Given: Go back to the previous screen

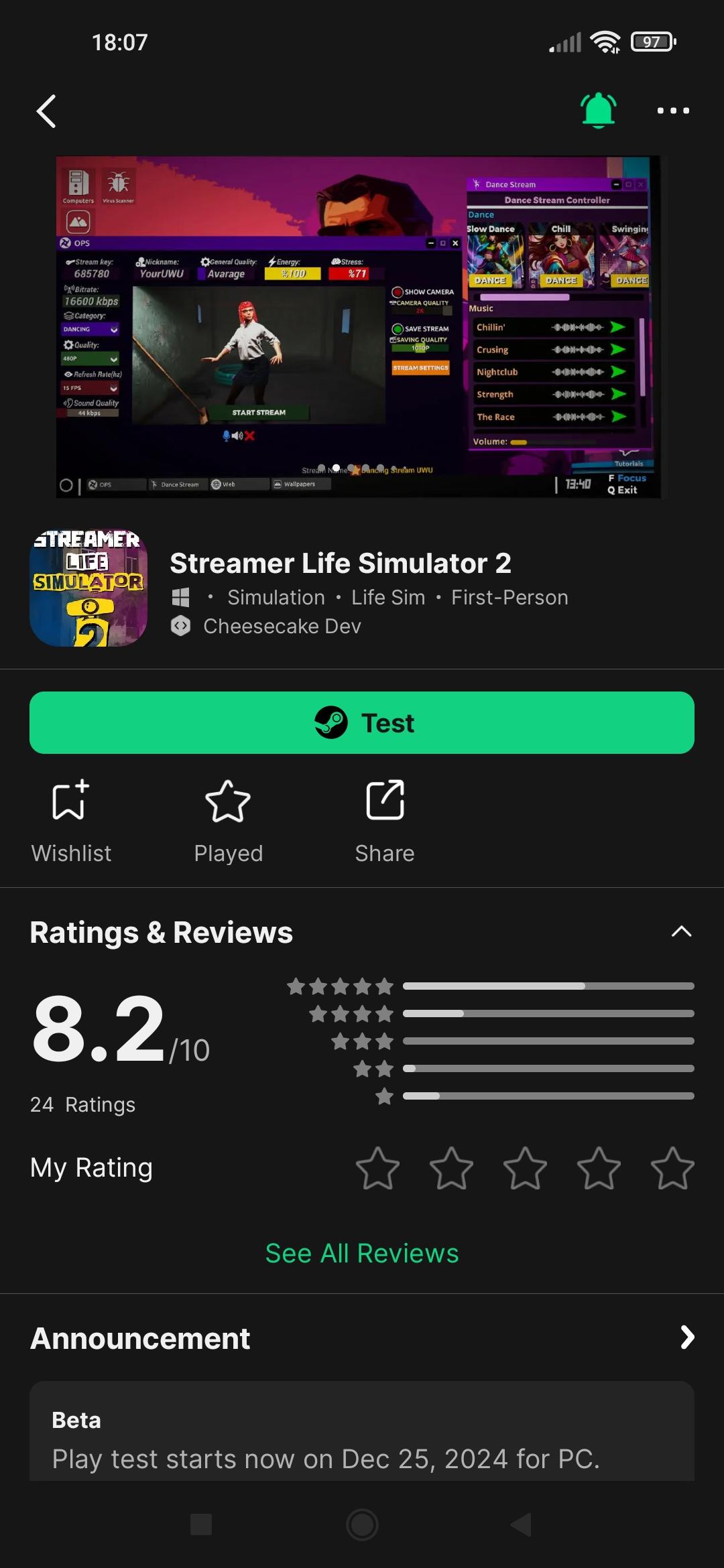Looking at the screenshot, I should (x=46, y=111).
